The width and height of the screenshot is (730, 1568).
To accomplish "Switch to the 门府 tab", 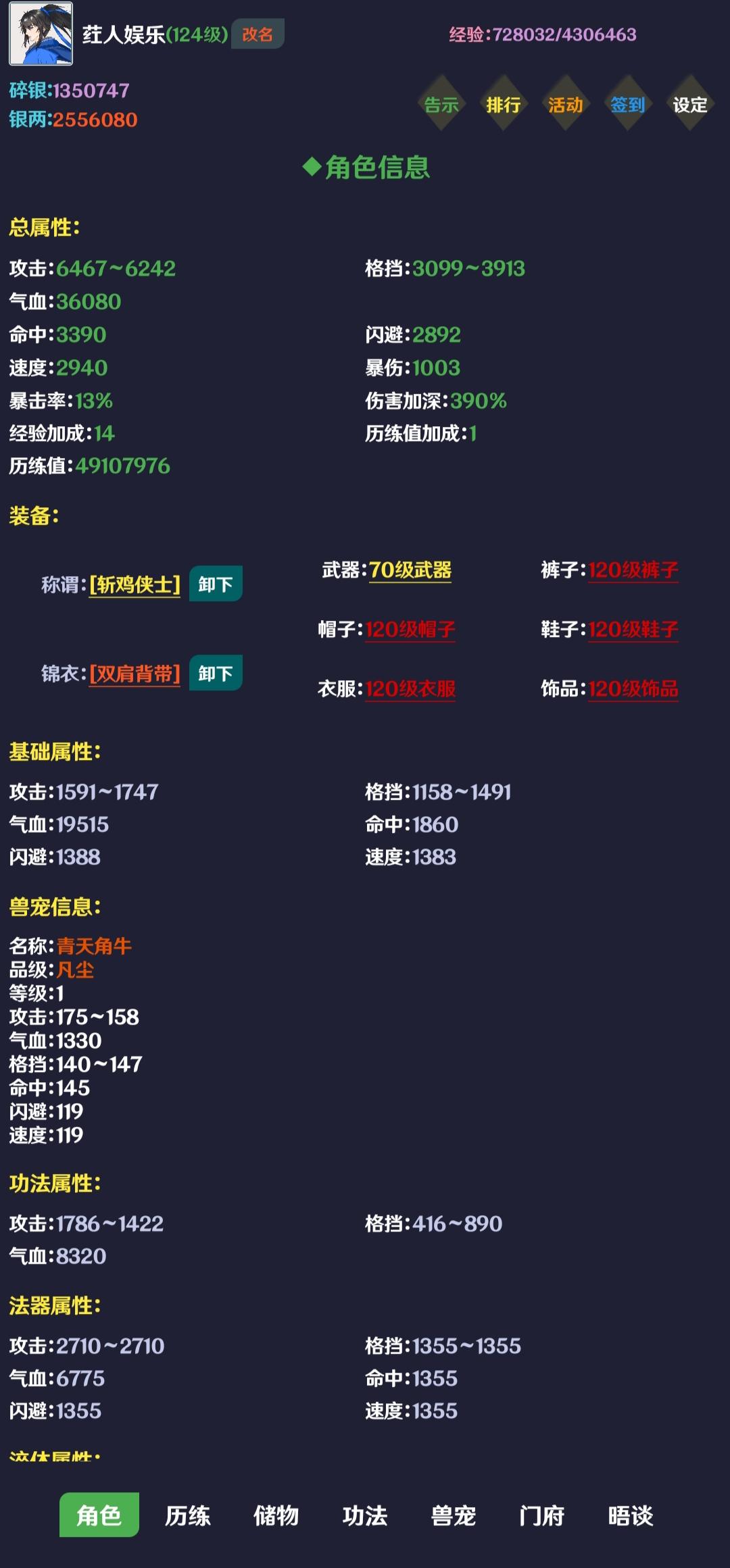I will pos(541,1515).
